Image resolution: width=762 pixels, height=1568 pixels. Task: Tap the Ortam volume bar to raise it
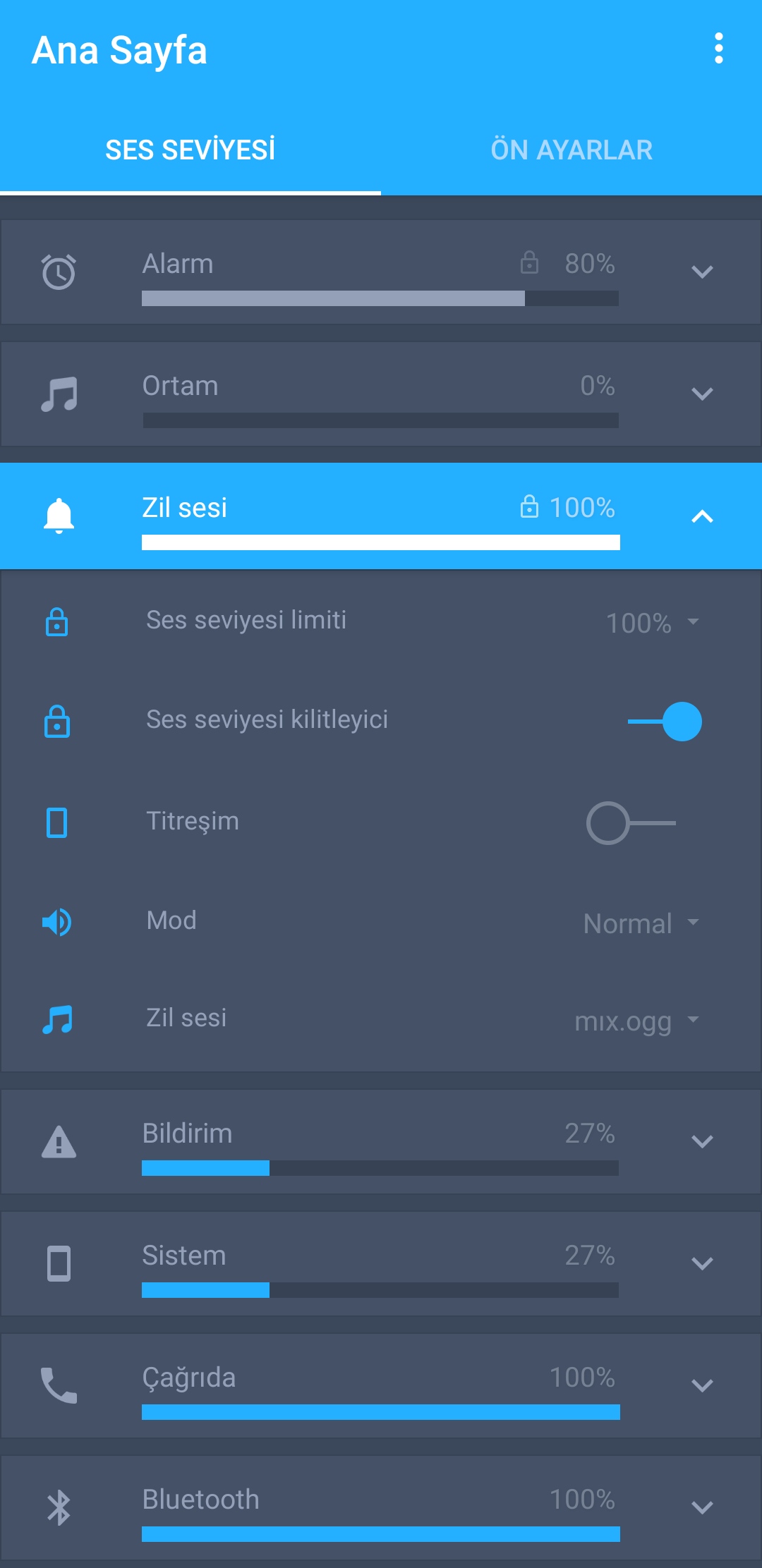(x=380, y=420)
